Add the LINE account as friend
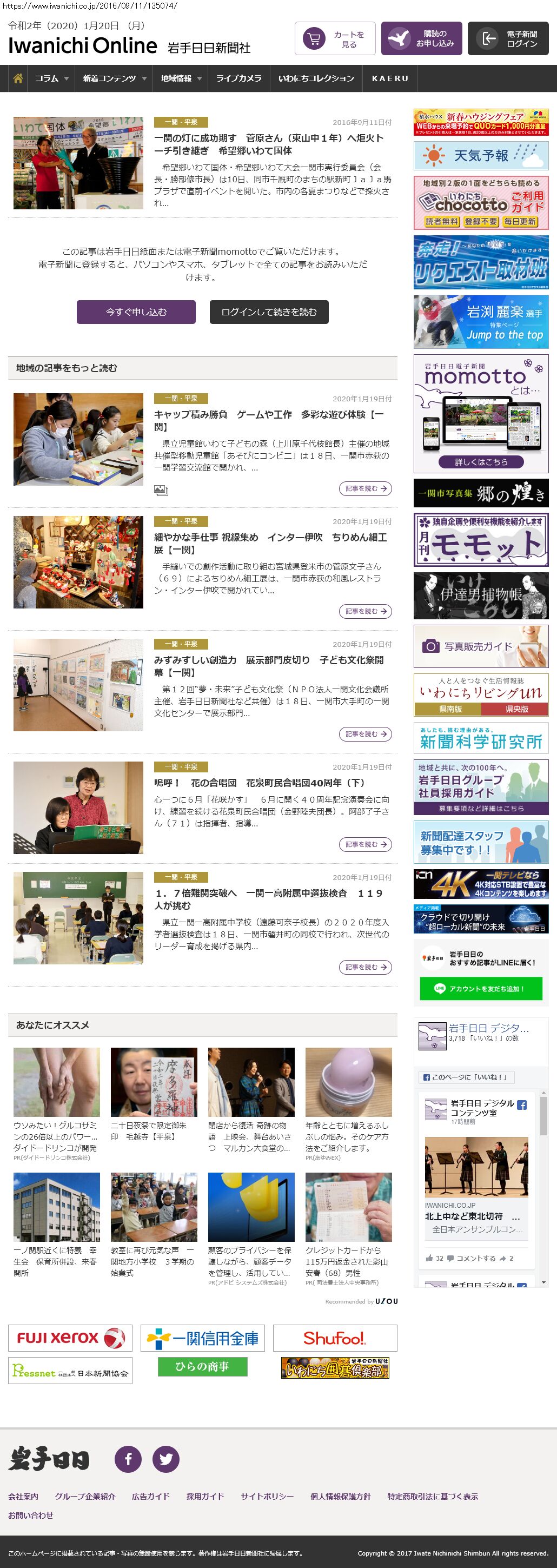The height and width of the screenshot is (1568, 557). [480, 989]
